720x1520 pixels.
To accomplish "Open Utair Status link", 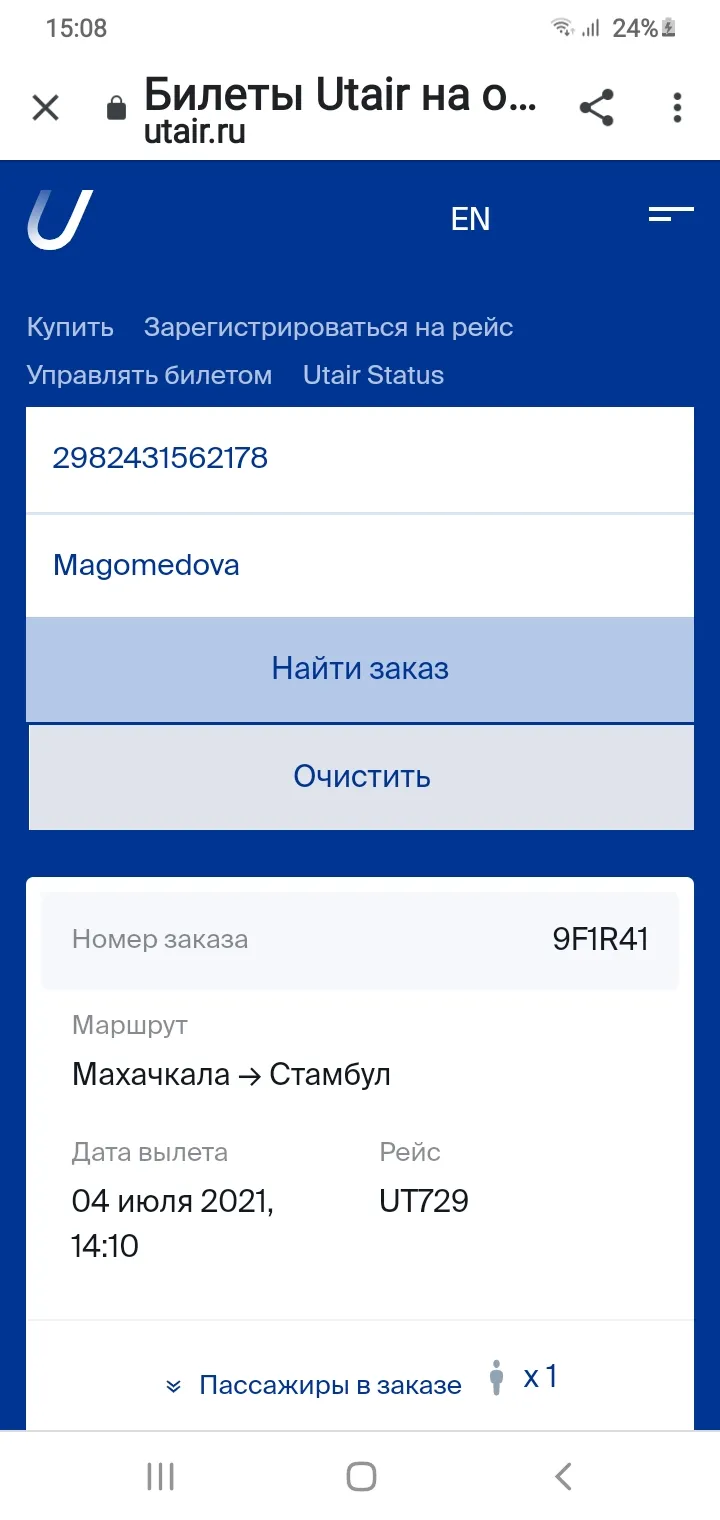I will (373, 375).
